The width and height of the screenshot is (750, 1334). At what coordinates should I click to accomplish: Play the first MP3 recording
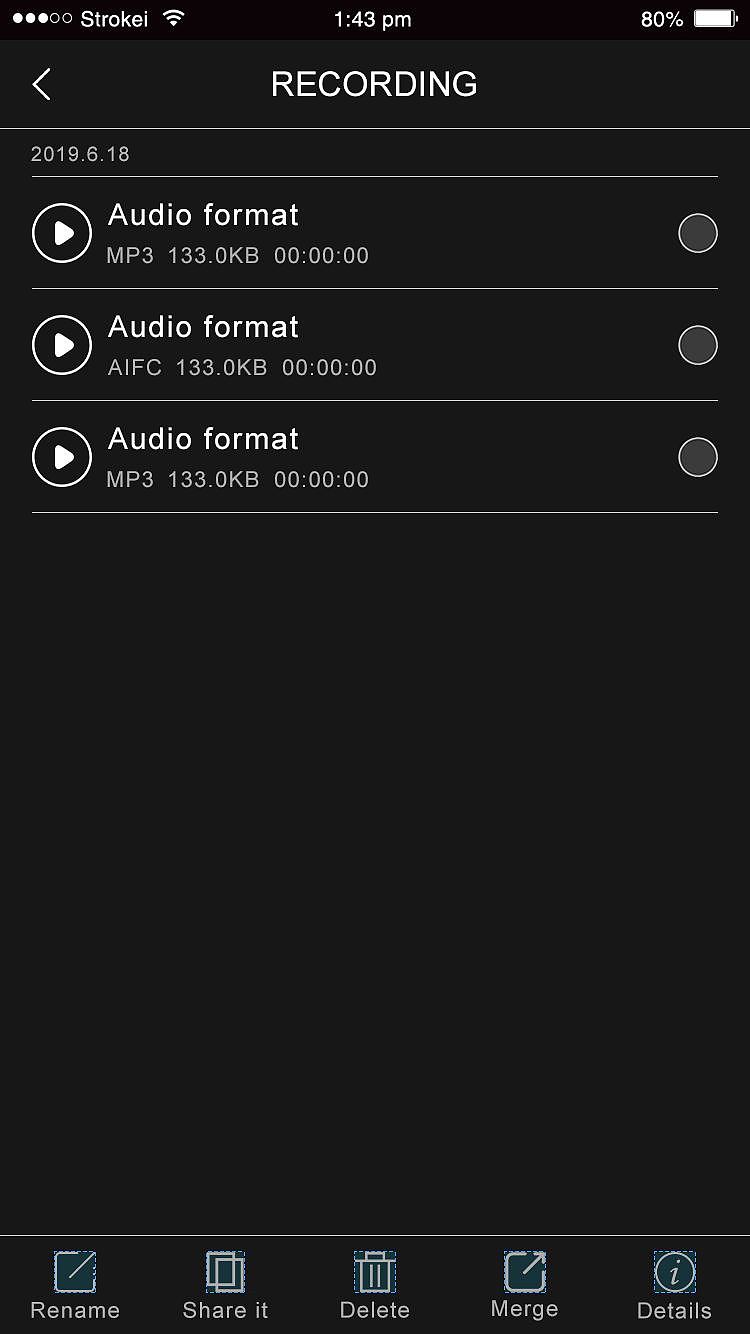pyautogui.click(x=61, y=233)
